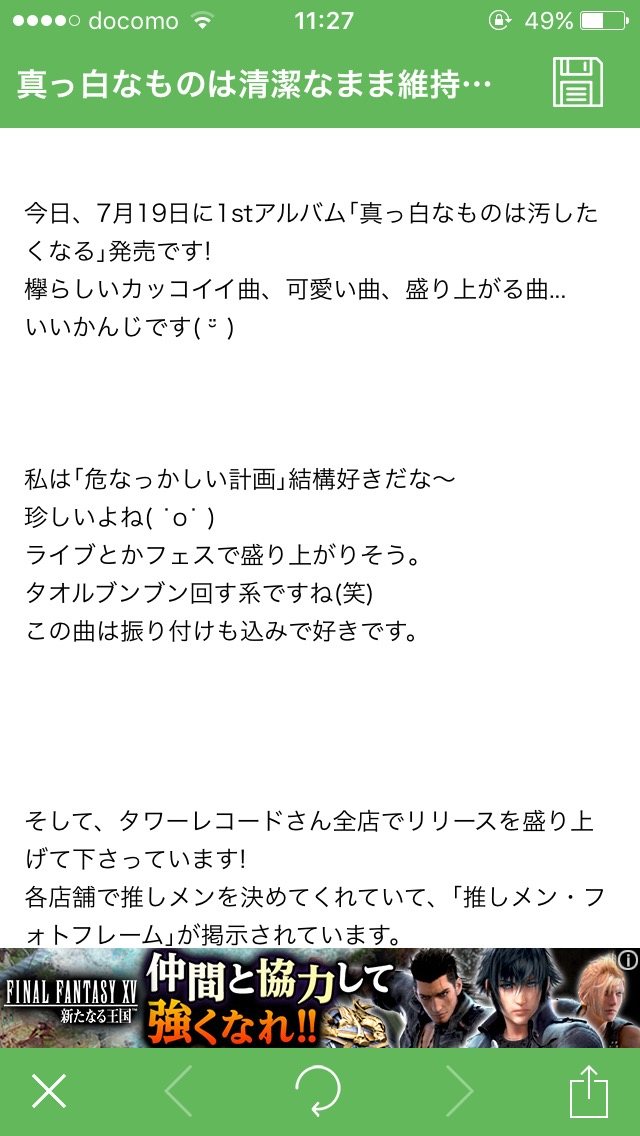Open the share sheet

pyautogui.click(x=588, y=1090)
